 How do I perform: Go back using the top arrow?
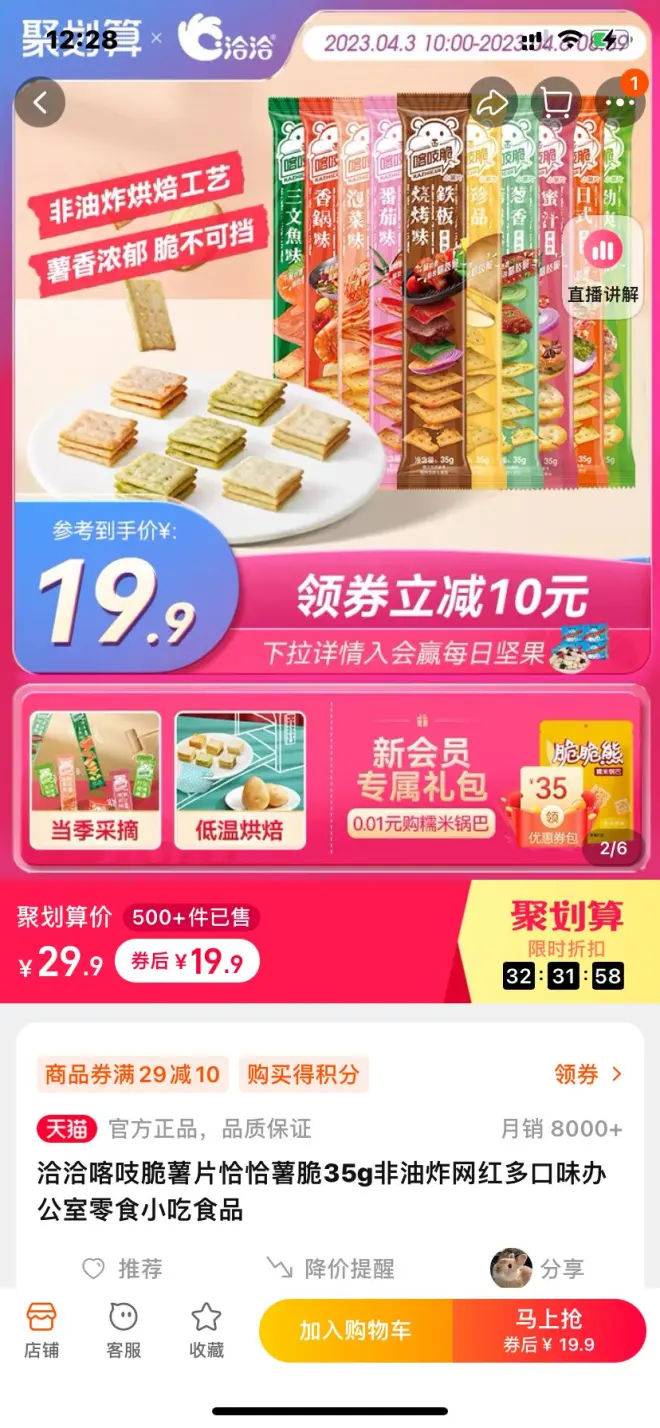pyautogui.click(x=41, y=102)
